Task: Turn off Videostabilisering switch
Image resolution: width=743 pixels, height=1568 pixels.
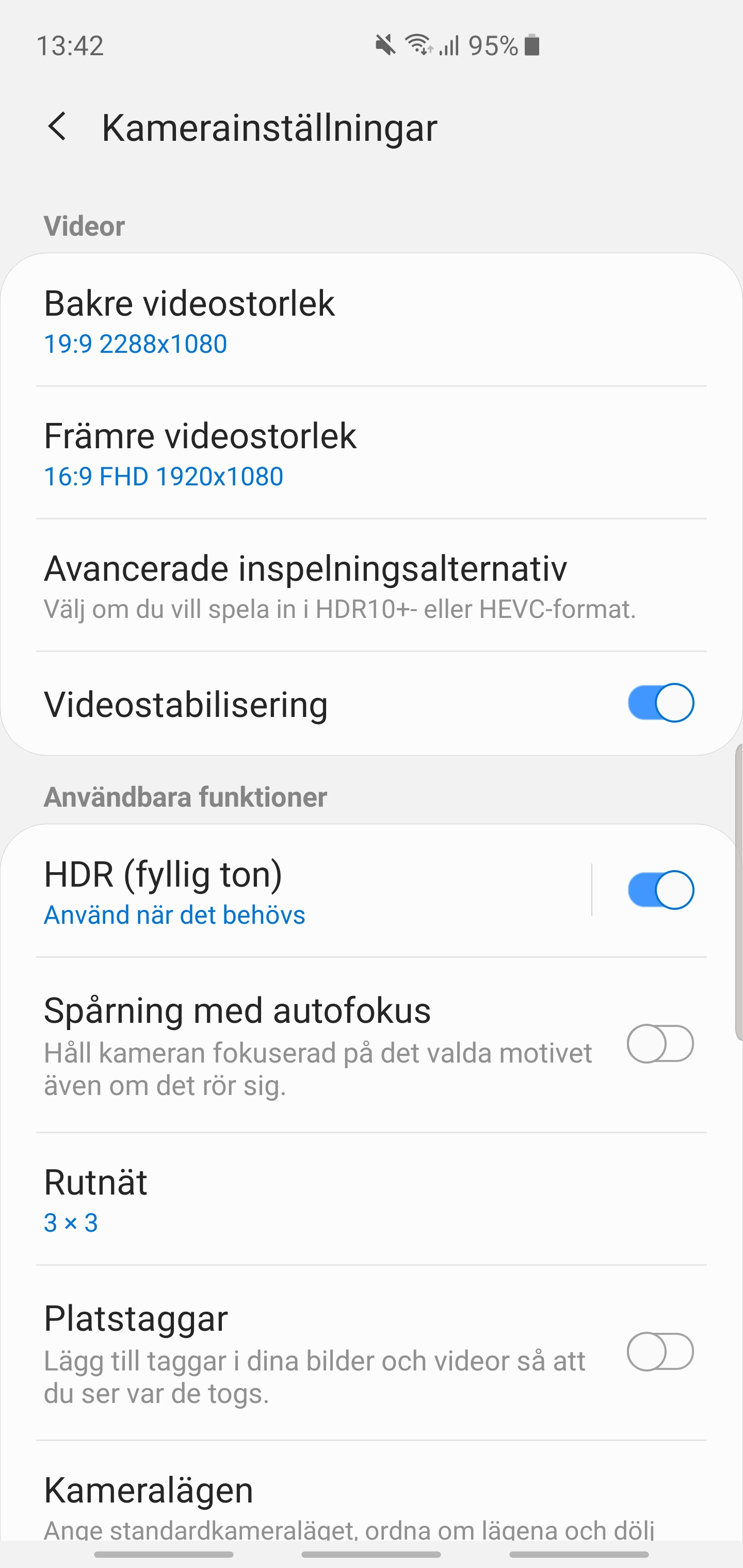Action: (661, 703)
